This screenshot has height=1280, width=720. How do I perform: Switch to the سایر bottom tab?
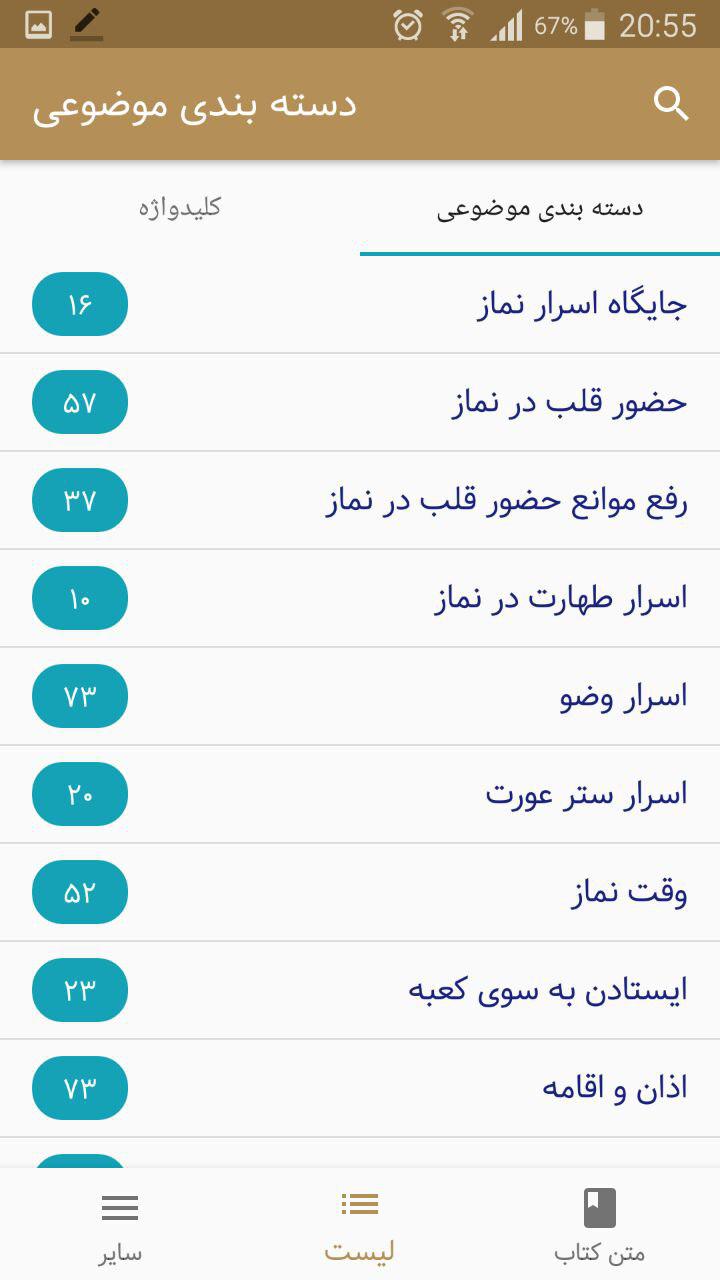point(120,1225)
